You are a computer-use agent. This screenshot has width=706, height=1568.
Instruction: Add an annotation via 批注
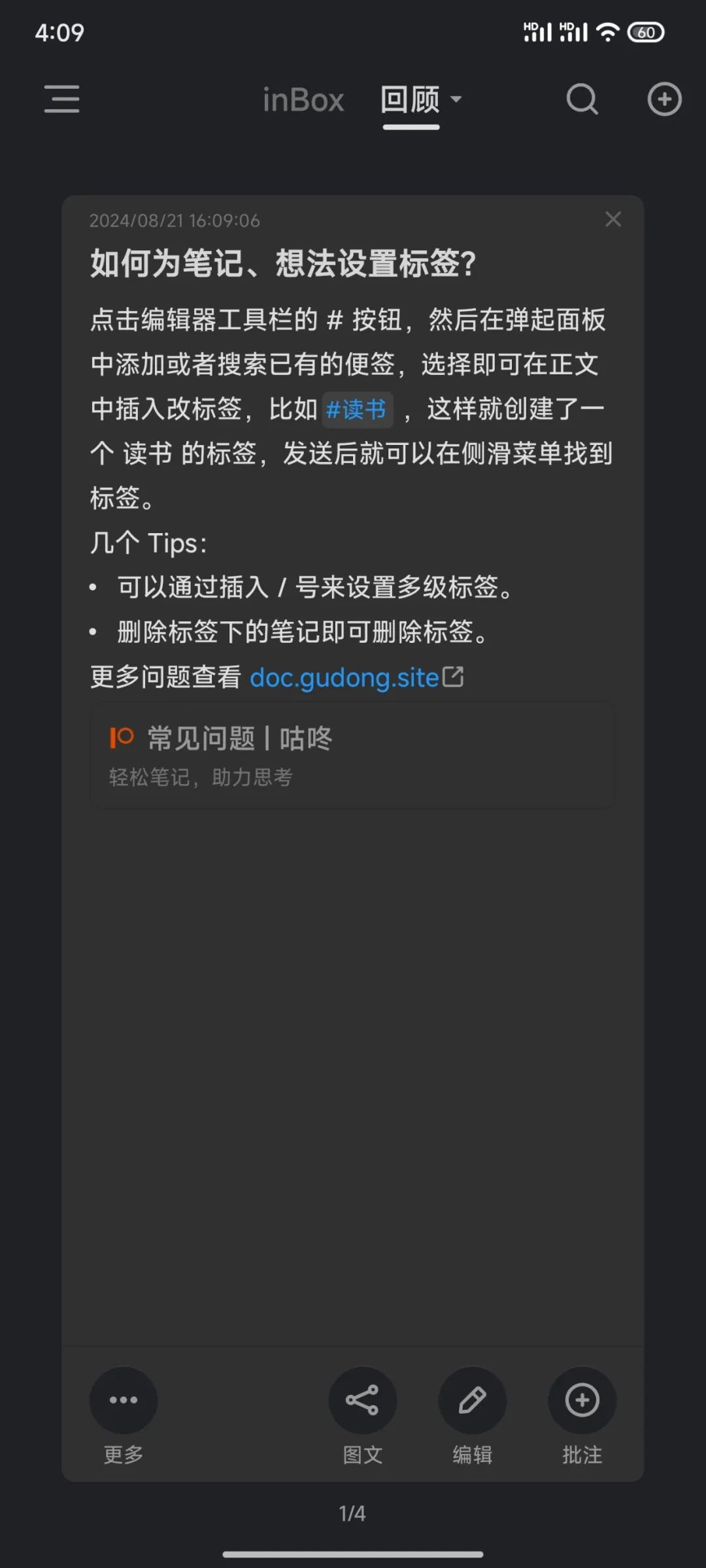click(x=582, y=1400)
